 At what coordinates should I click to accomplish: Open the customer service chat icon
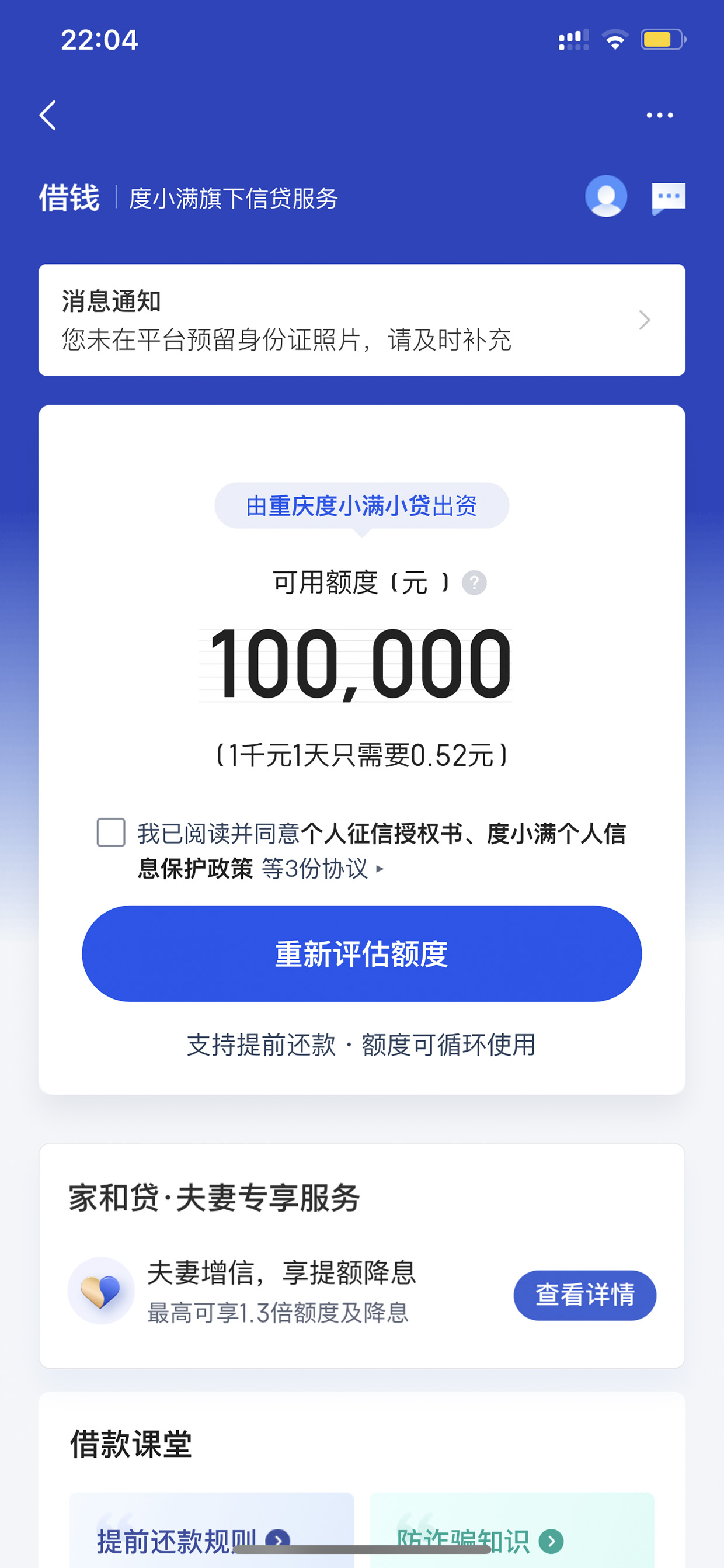pos(668,198)
